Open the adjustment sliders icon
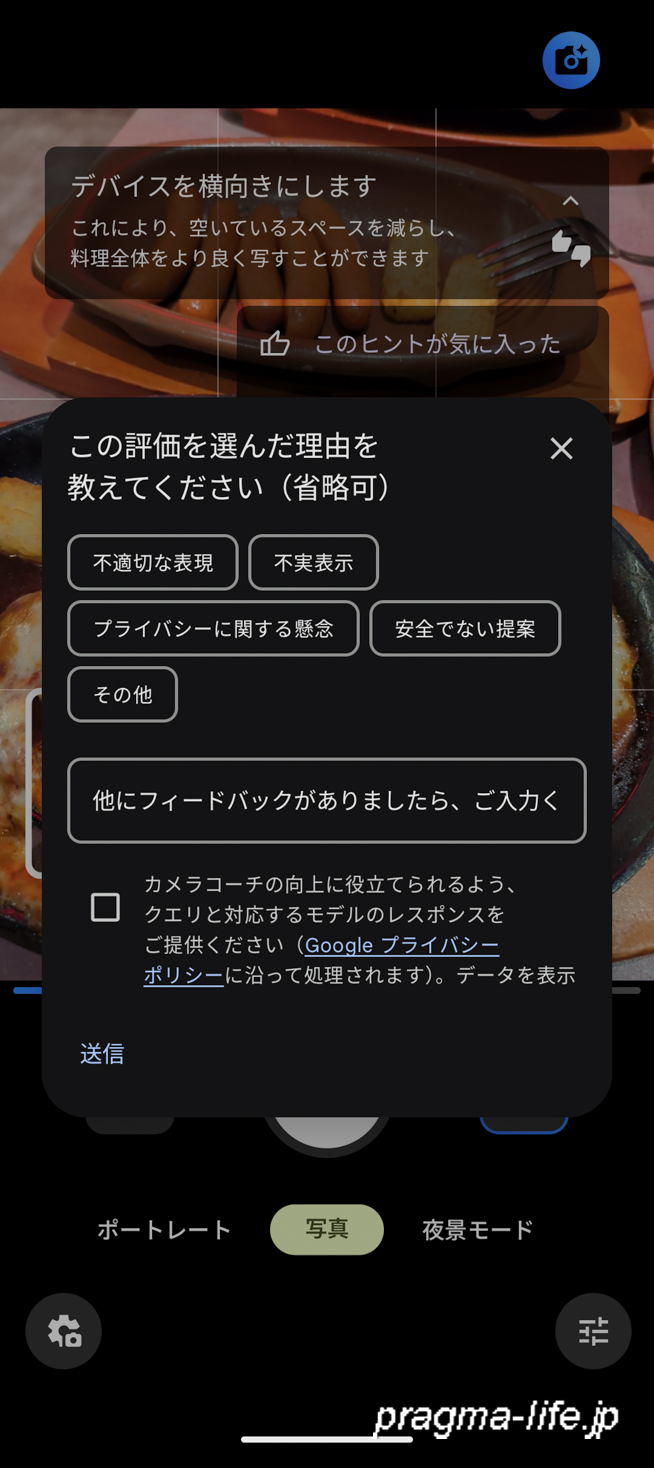The width and height of the screenshot is (654, 1468). 593,1331
